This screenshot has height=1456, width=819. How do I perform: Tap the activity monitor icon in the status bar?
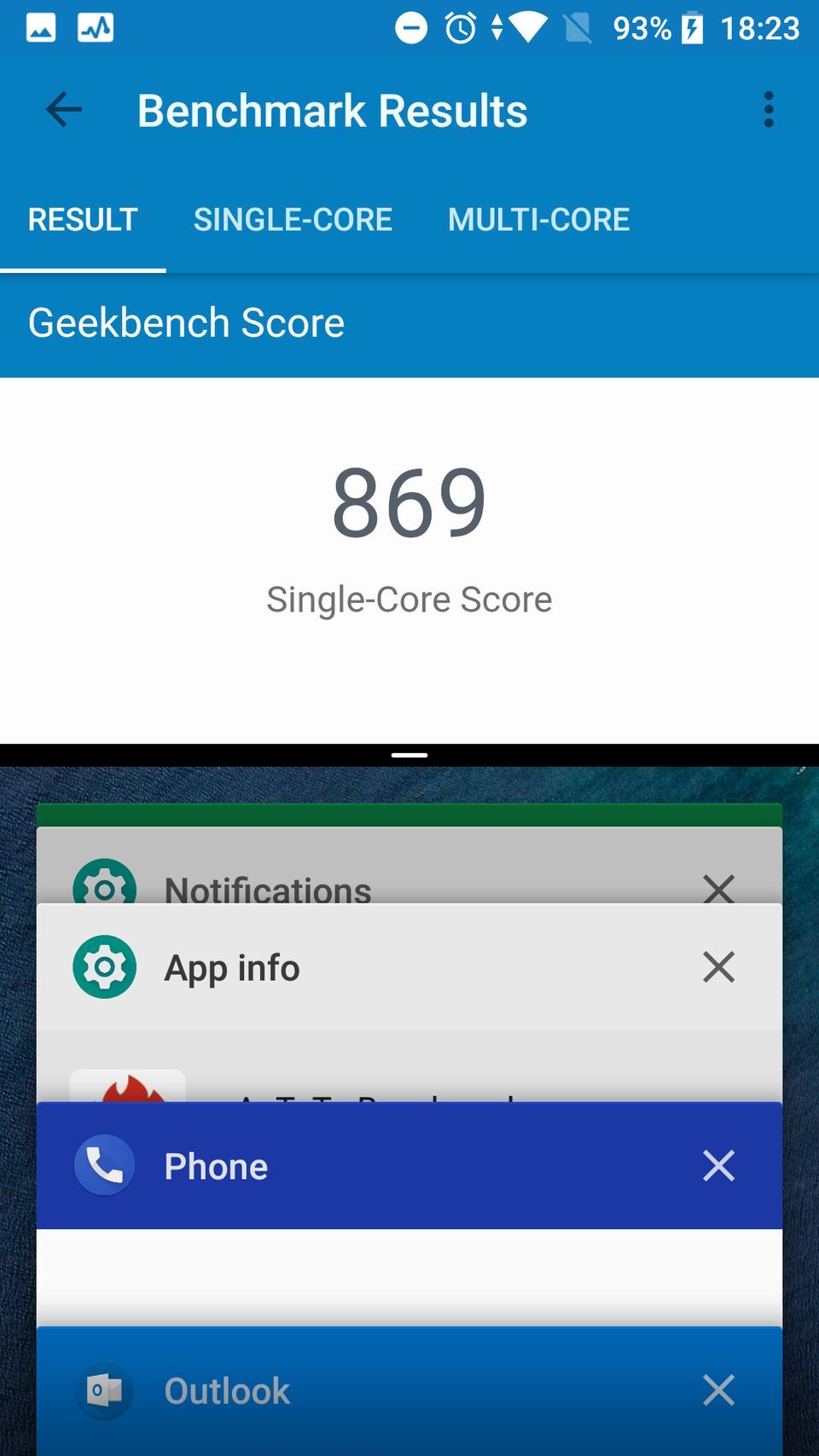[96, 27]
